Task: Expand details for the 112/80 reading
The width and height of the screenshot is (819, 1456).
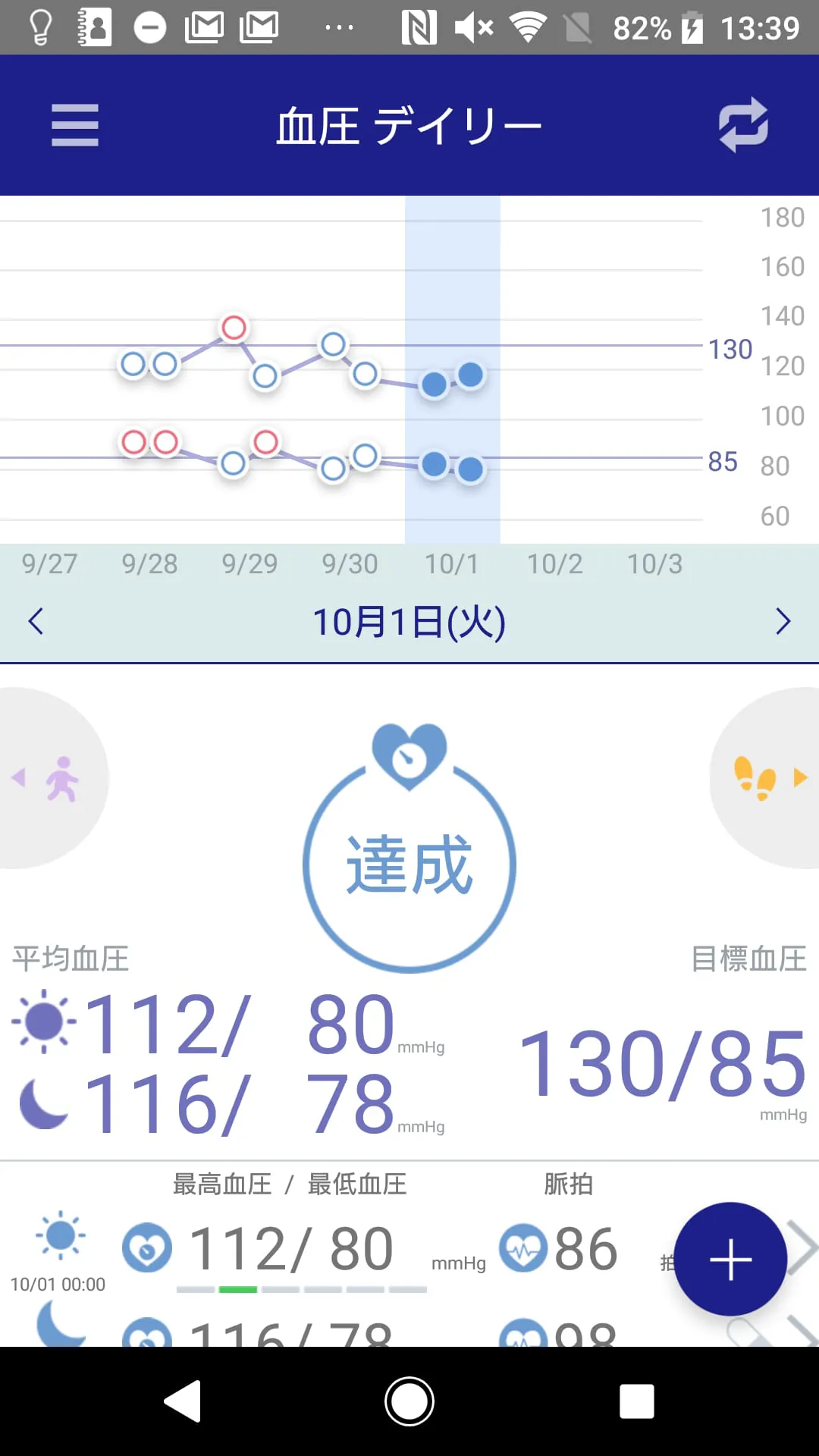Action: click(x=799, y=1247)
